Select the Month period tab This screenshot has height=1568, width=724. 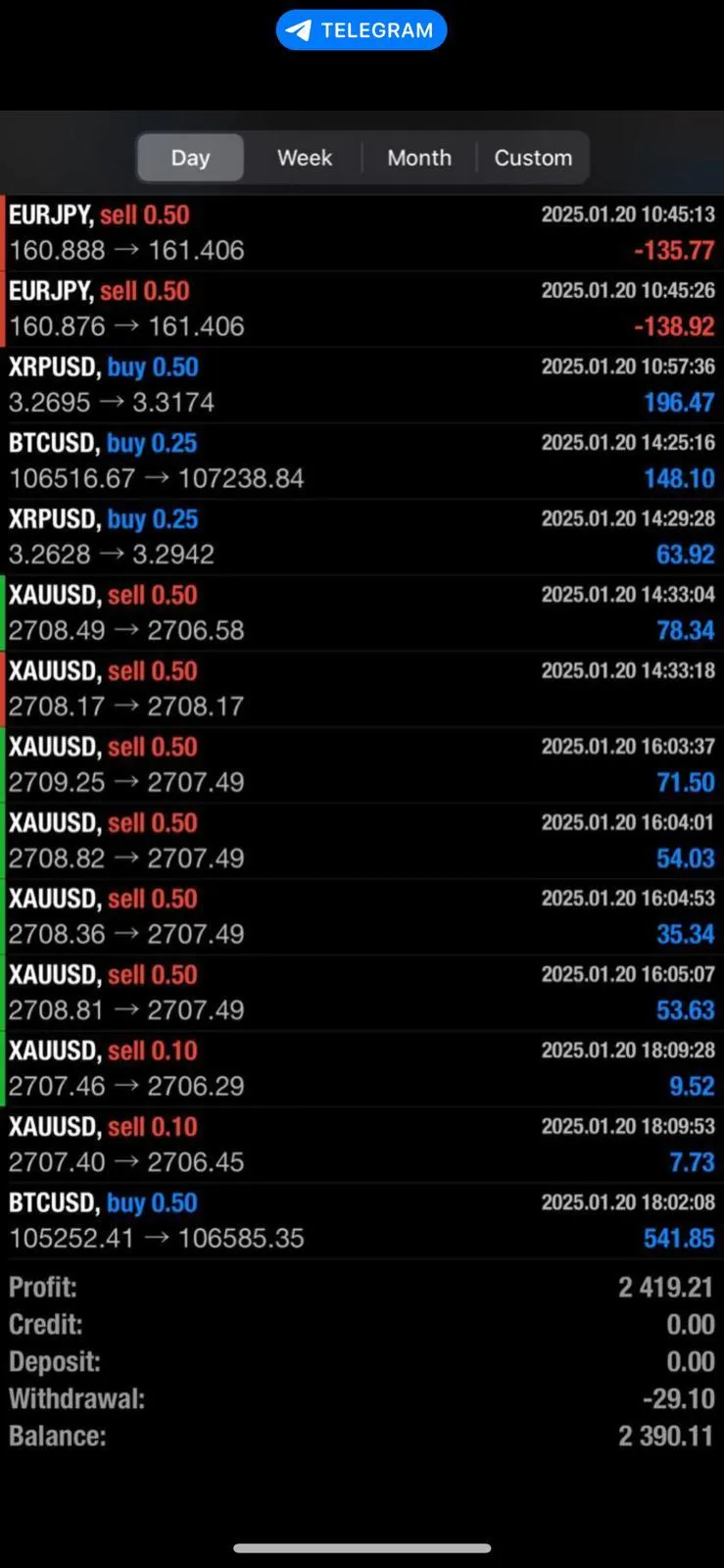[x=419, y=158]
